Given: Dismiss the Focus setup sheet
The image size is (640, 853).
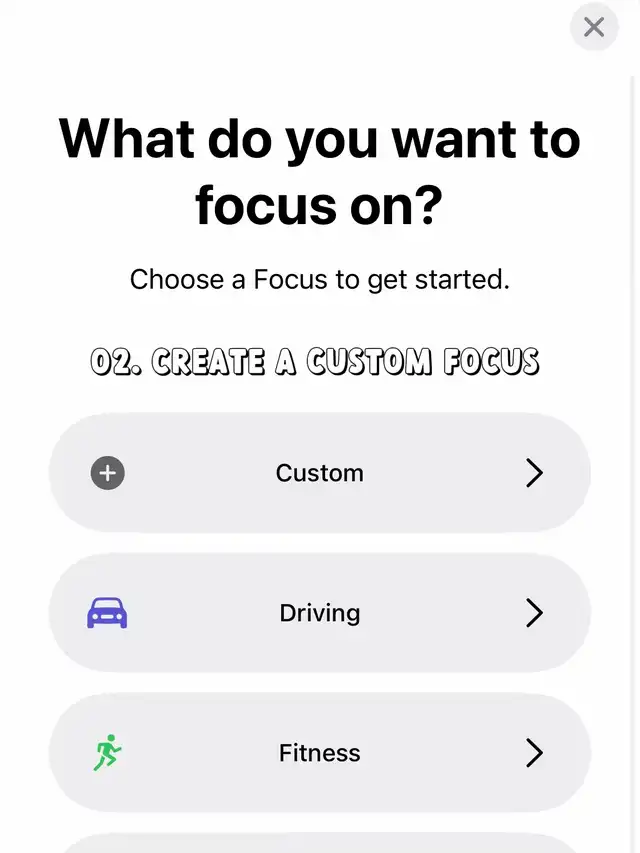Looking at the screenshot, I should (594, 27).
